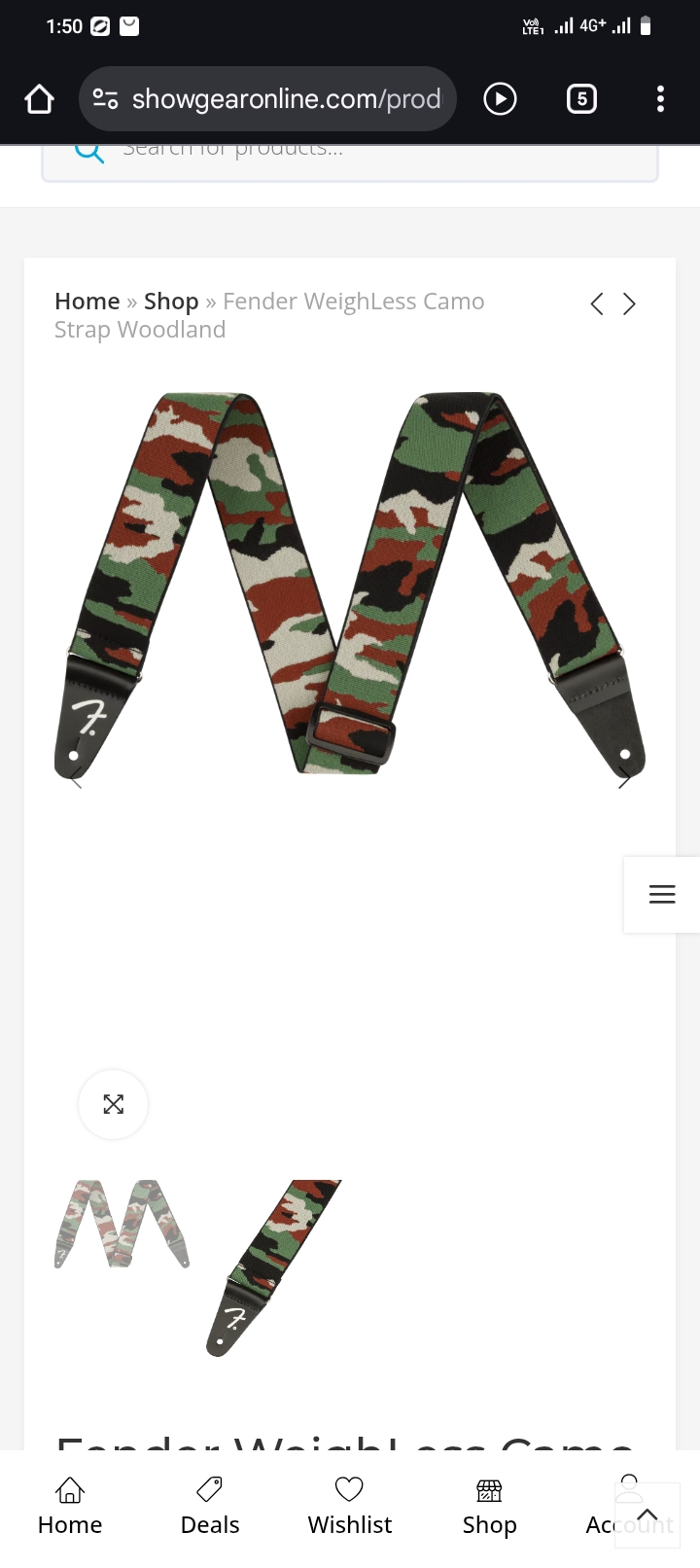700x1568 pixels.
Task: Follow the Home breadcrumb link
Action: 87,302
